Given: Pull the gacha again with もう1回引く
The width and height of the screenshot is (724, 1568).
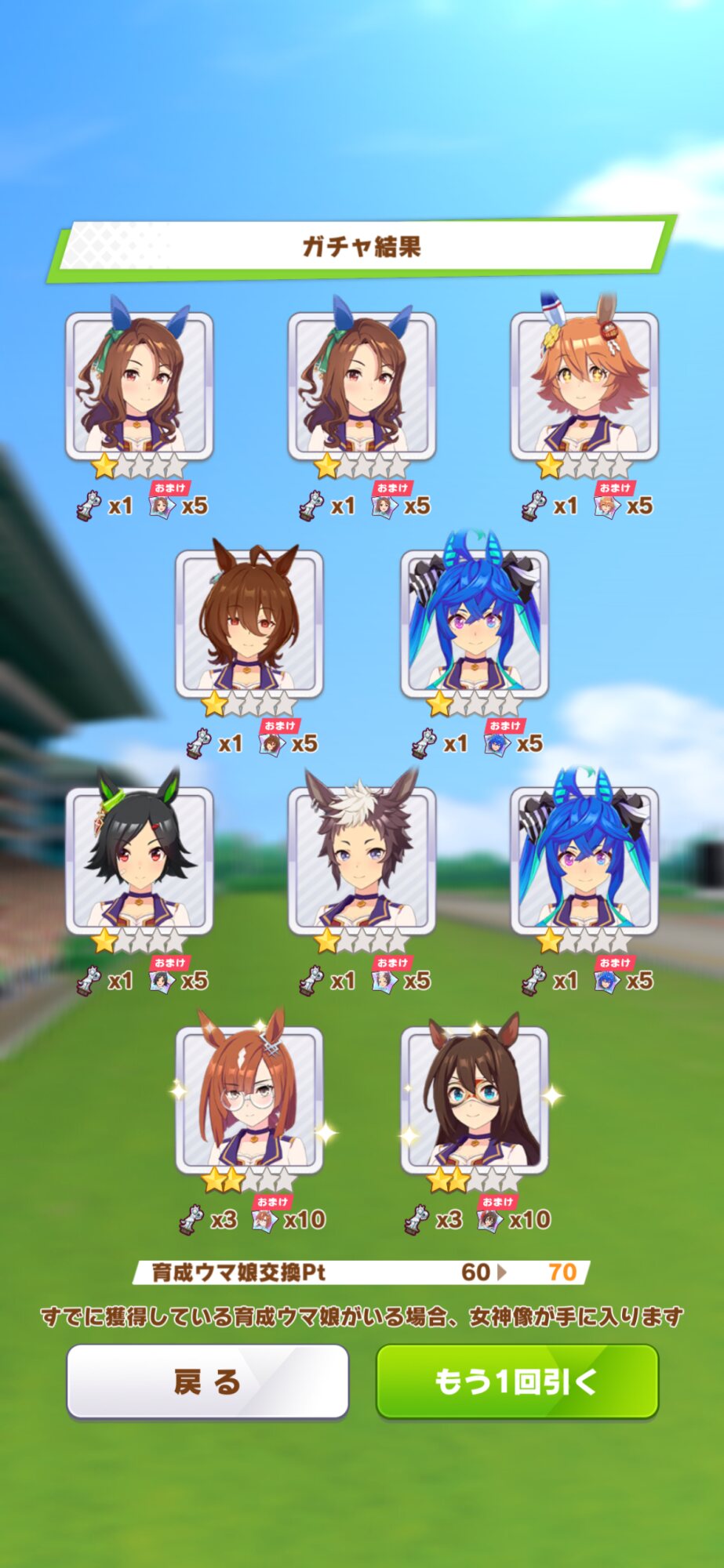Looking at the screenshot, I should coord(517,1381).
